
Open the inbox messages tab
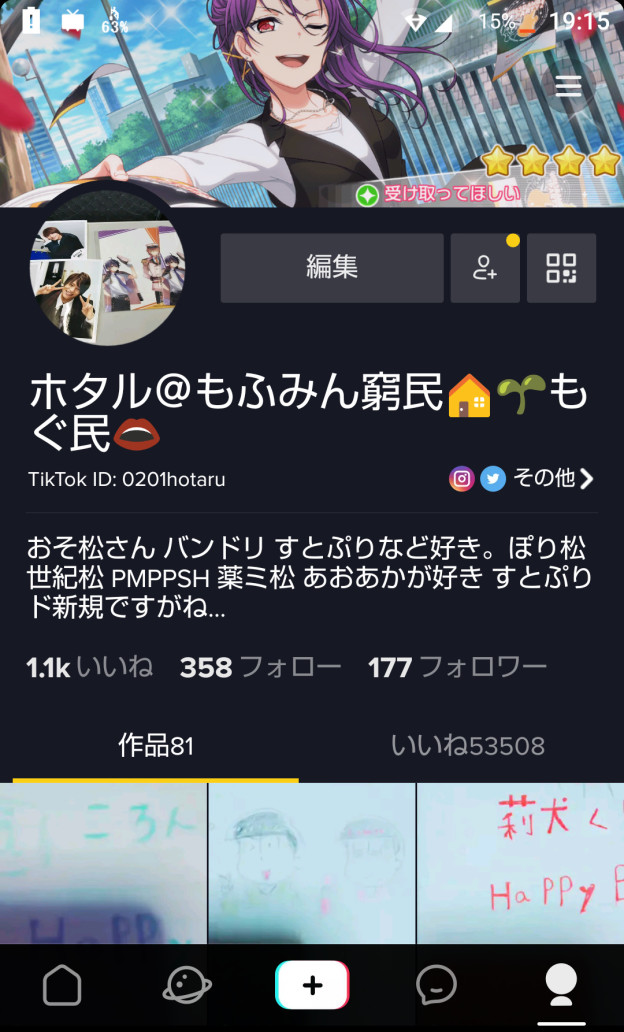tap(436, 986)
